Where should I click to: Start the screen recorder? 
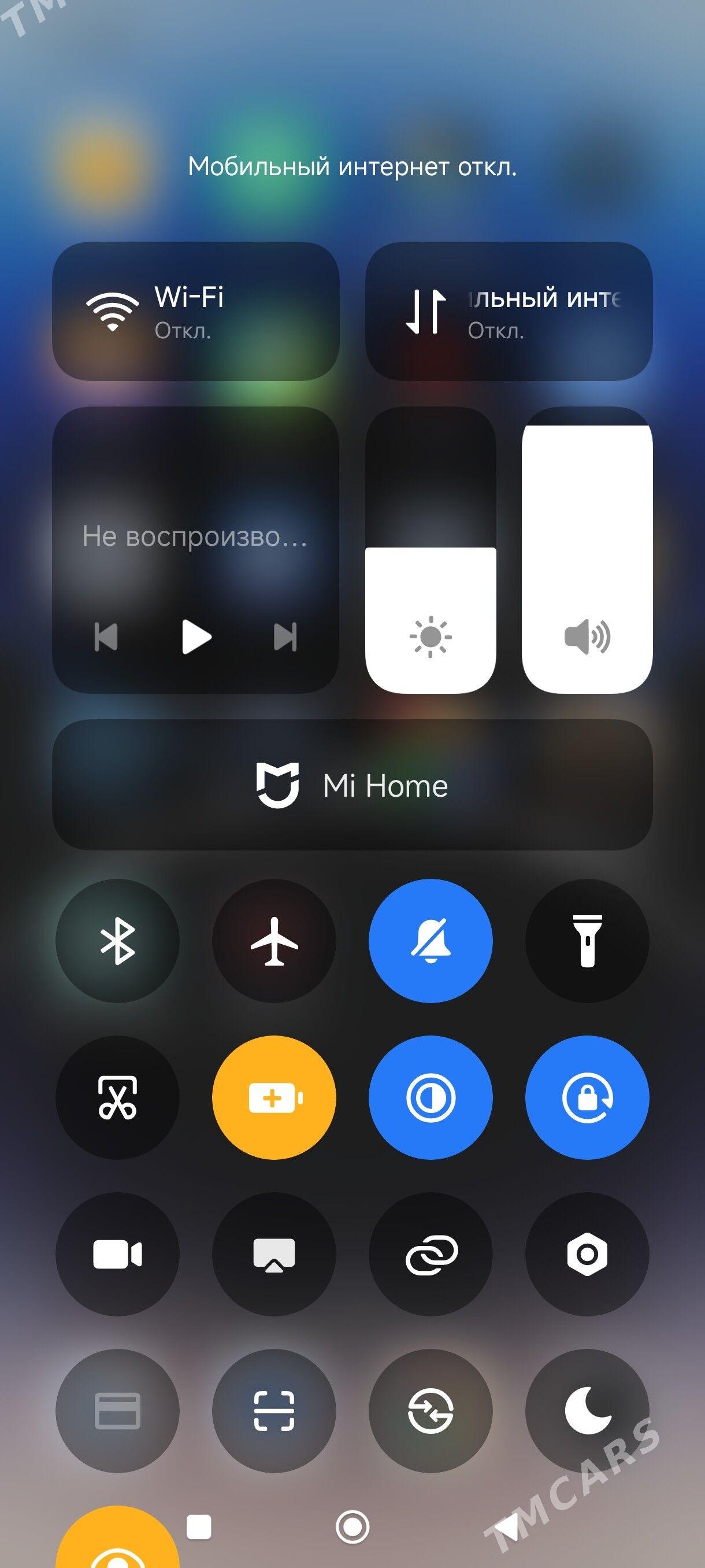tap(117, 1254)
